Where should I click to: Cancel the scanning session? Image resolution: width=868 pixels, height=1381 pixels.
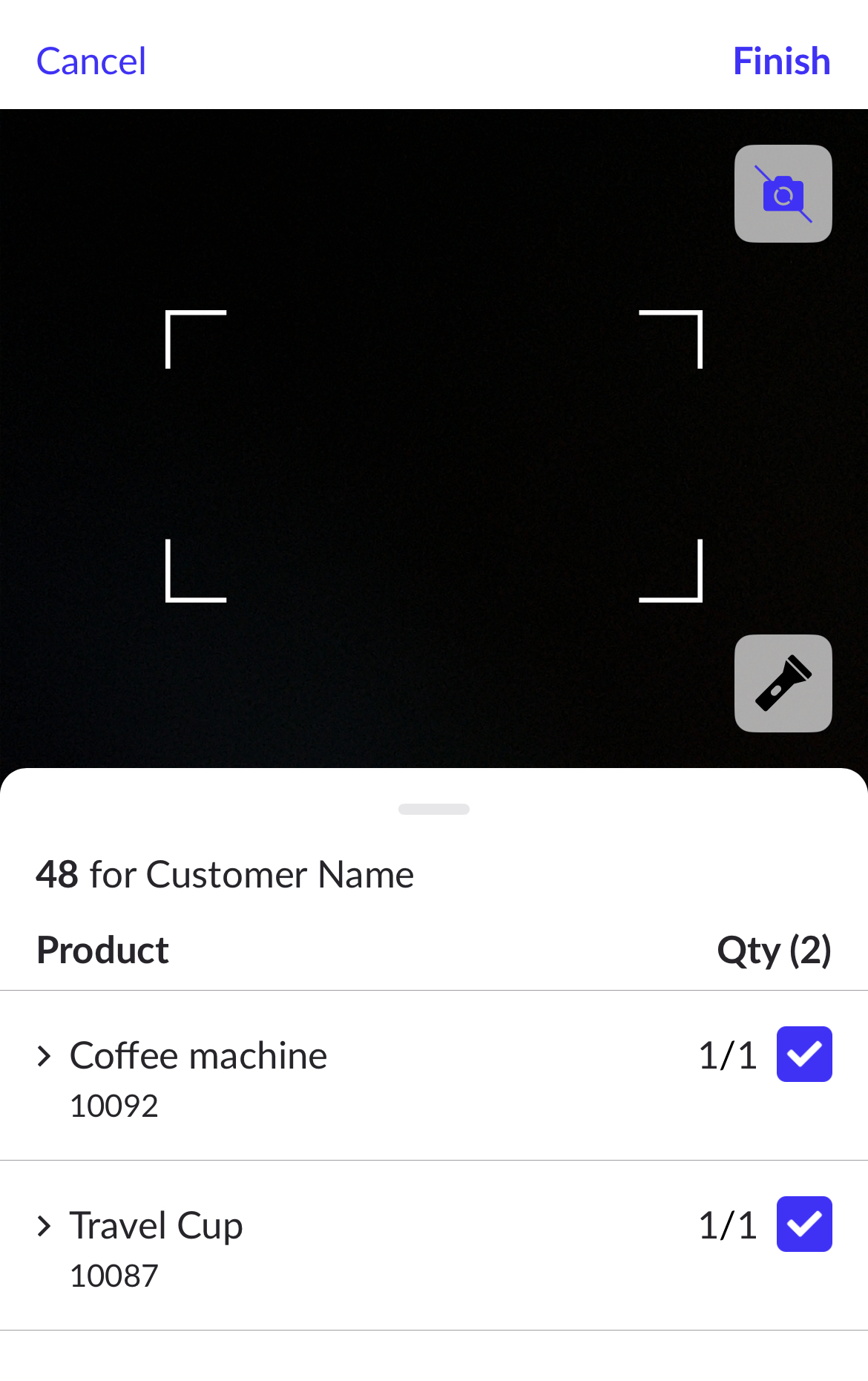tap(91, 61)
